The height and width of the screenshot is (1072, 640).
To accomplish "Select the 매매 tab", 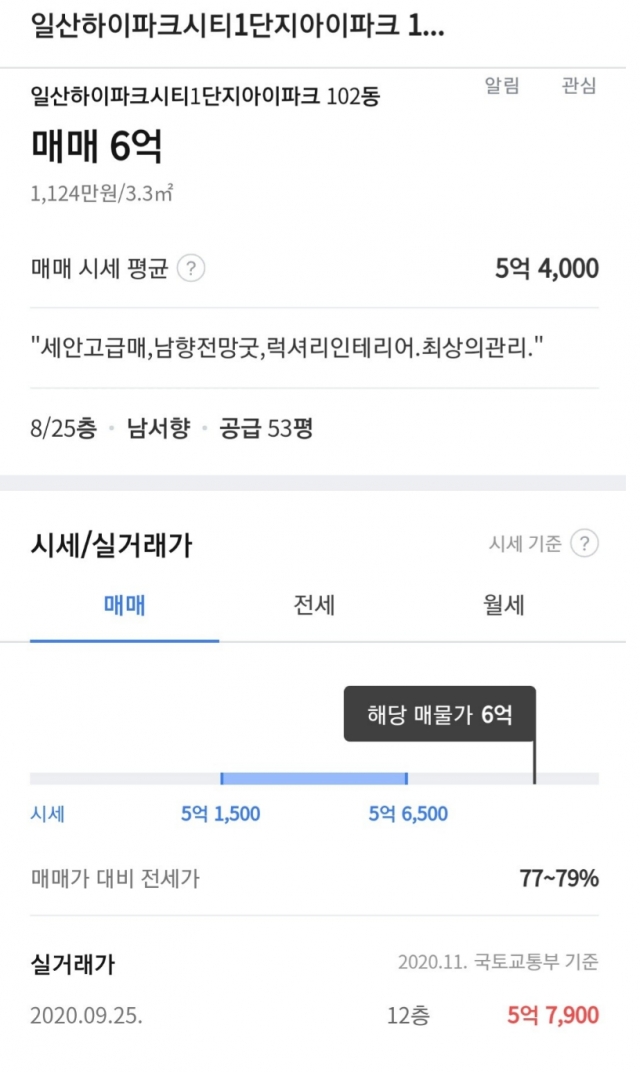I will point(124,606).
